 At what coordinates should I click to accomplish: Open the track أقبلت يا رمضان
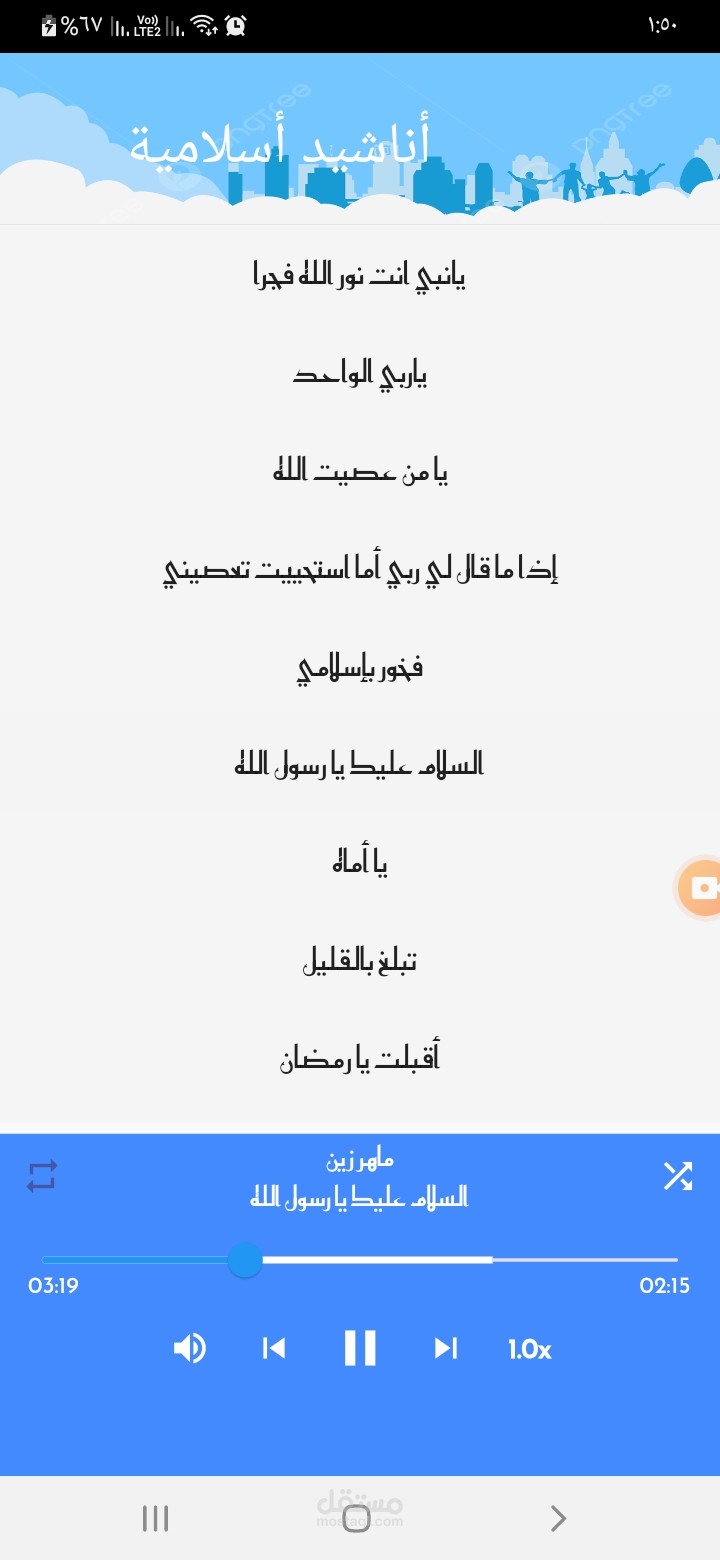pyautogui.click(x=360, y=1058)
